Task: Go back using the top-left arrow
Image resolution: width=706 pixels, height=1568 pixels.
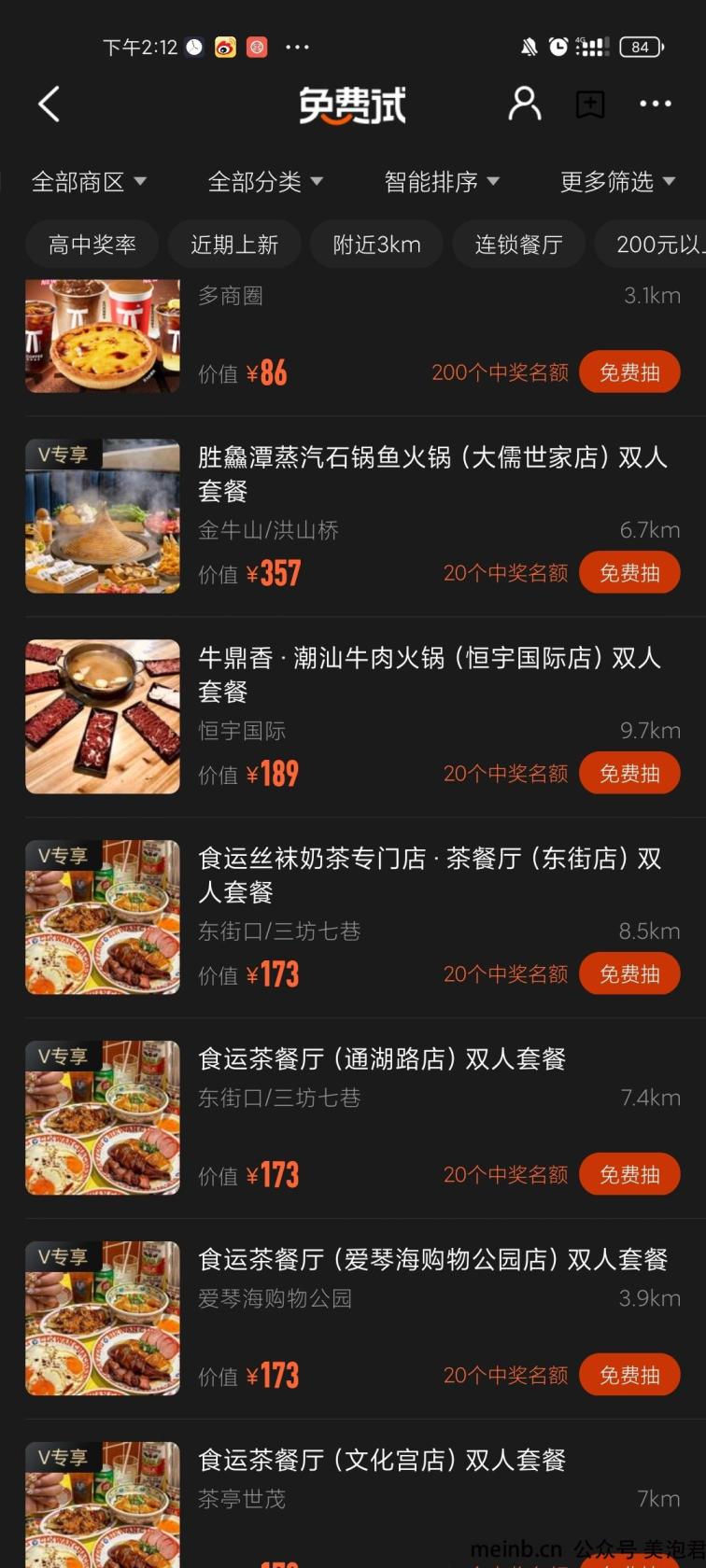Action: 49,105
